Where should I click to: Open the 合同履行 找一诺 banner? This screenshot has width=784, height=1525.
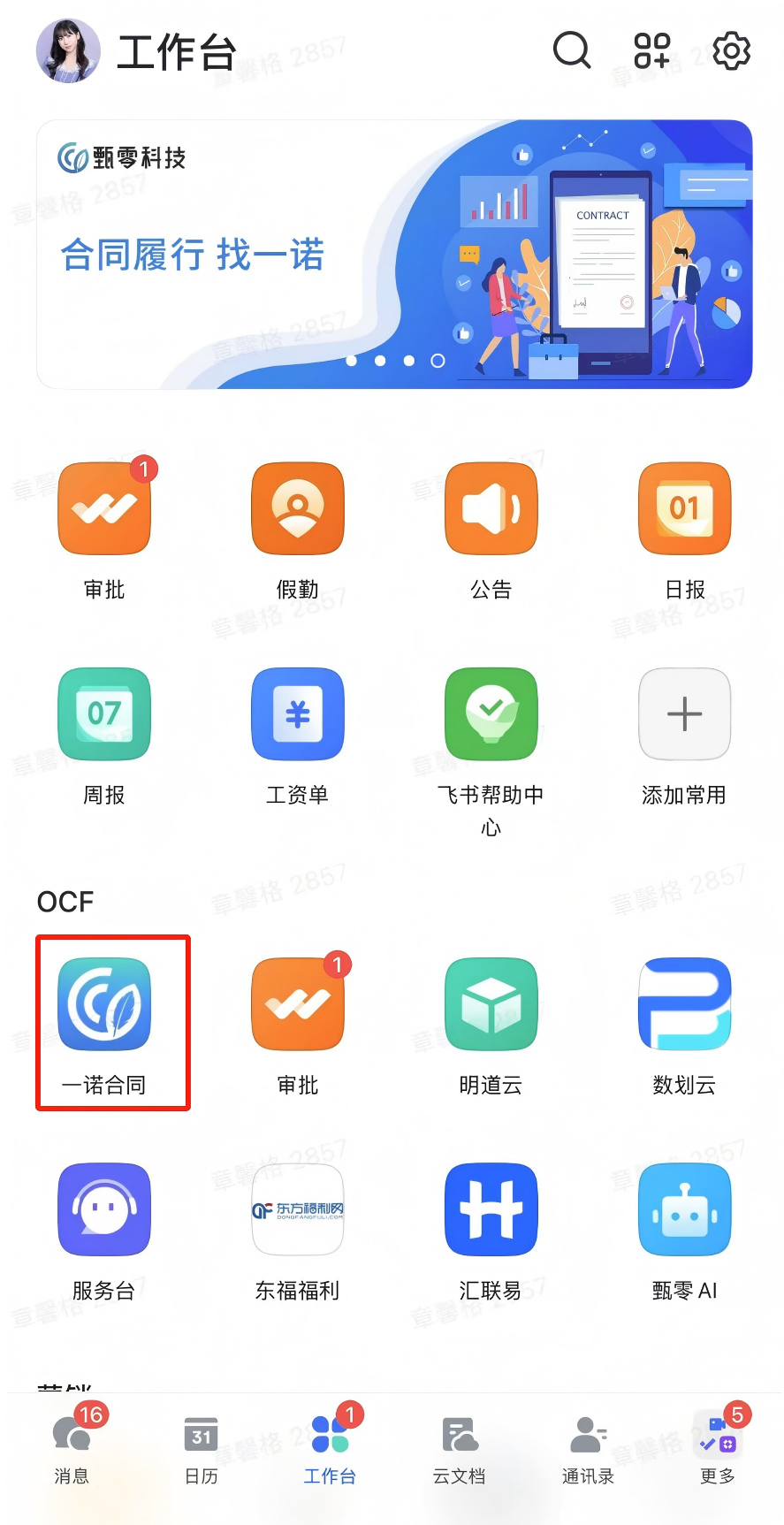pyautogui.click(x=394, y=255)
